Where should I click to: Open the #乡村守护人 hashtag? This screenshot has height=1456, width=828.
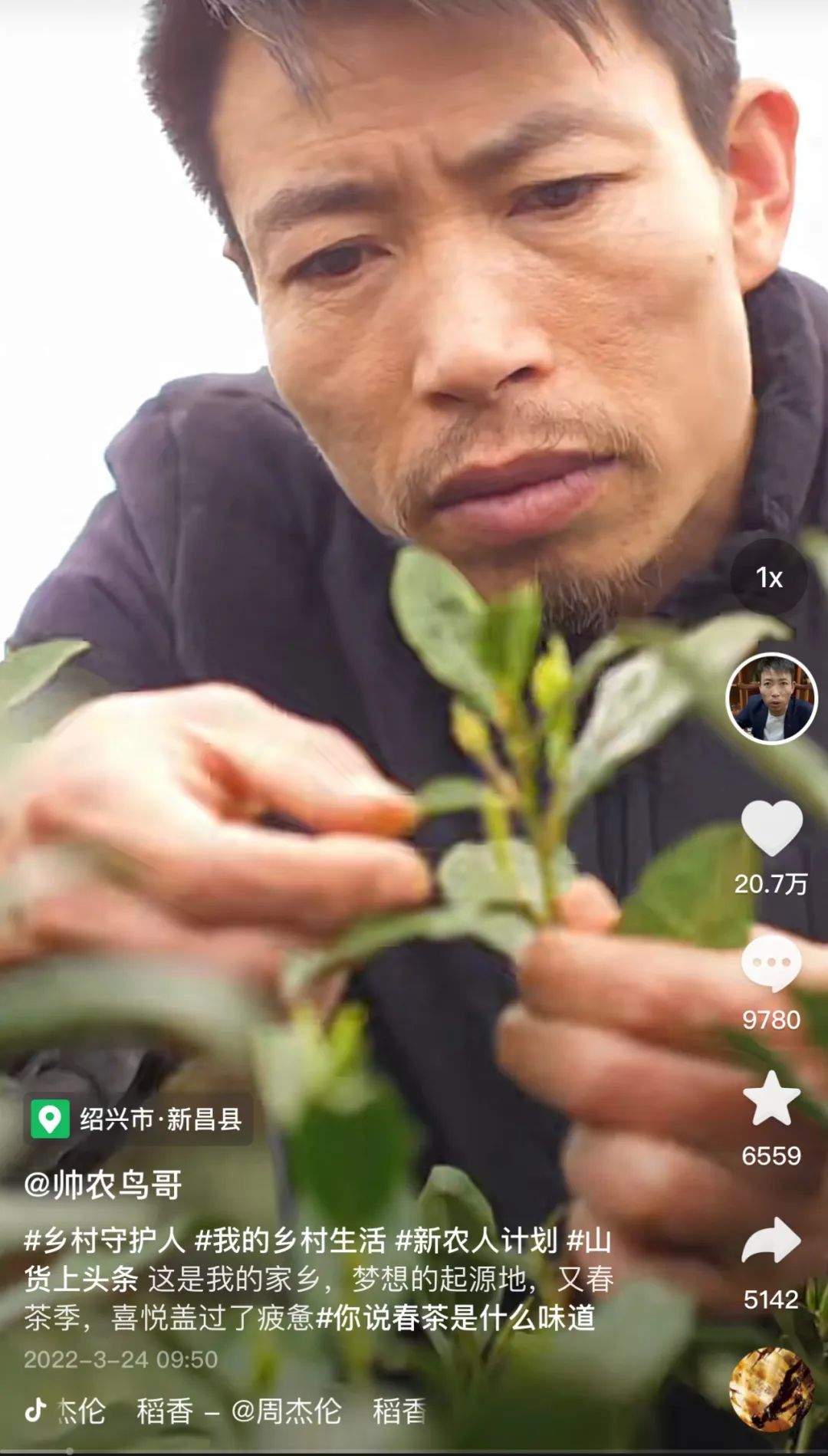[104, 1240]
